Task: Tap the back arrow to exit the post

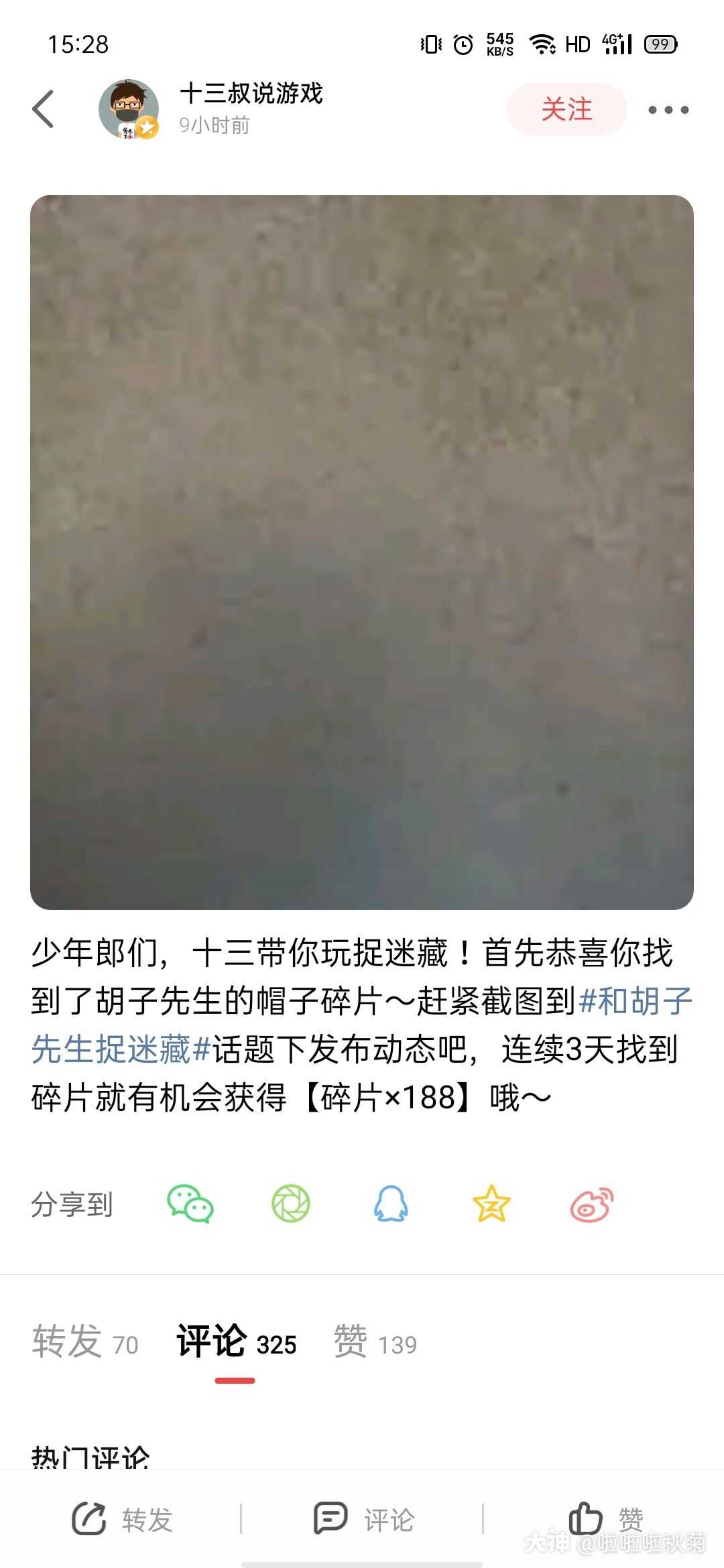Action: coord(44,107)
